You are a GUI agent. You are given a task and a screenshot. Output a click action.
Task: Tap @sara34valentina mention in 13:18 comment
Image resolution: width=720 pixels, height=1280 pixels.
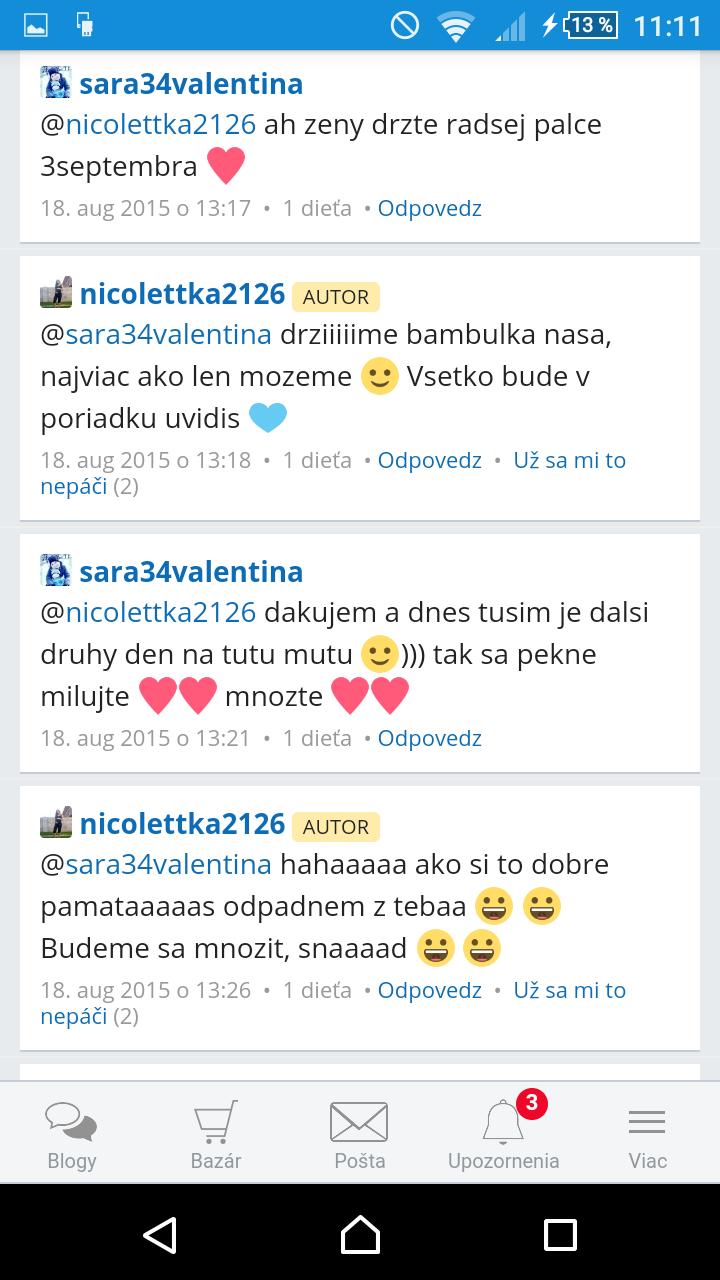pos(156,334)
